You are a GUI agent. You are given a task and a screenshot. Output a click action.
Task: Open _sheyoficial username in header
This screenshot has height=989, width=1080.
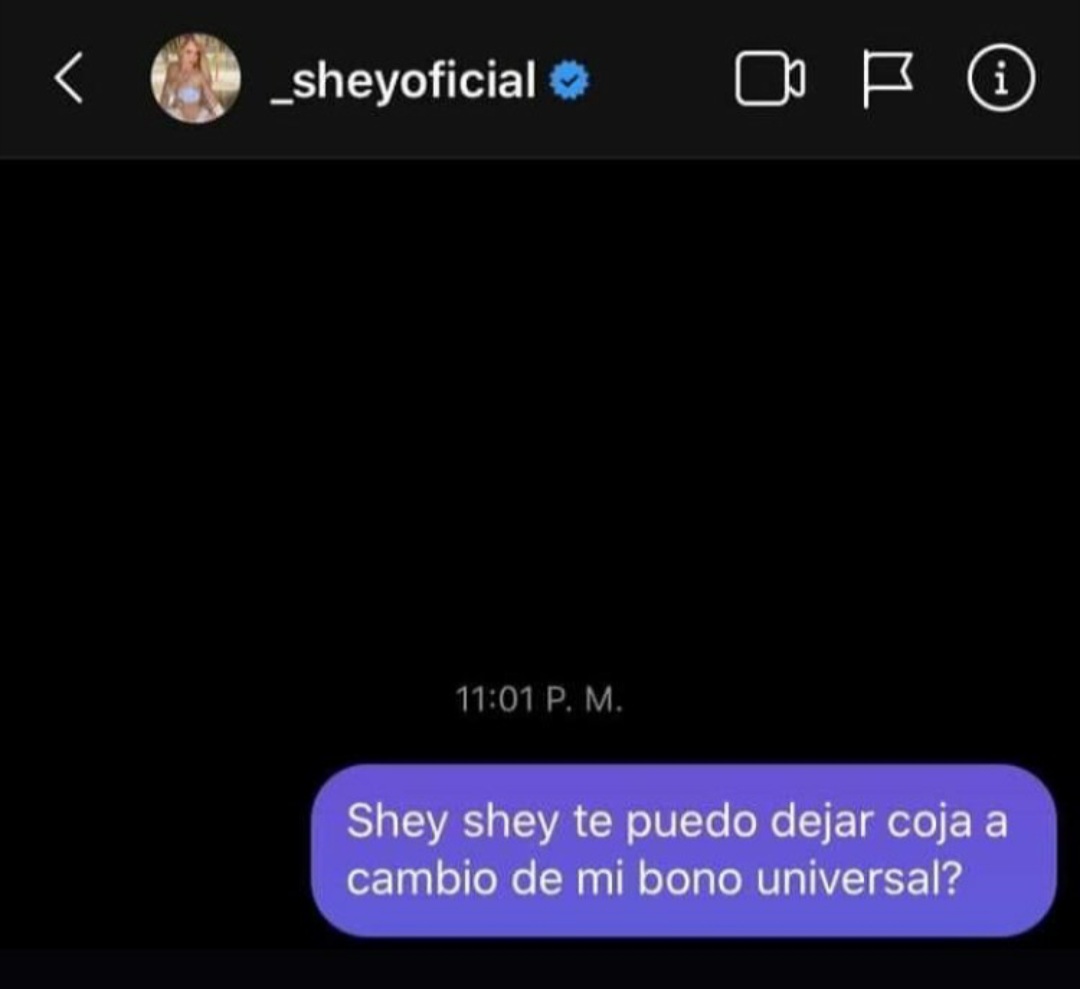pyautogui.click(x=404, y=80)
